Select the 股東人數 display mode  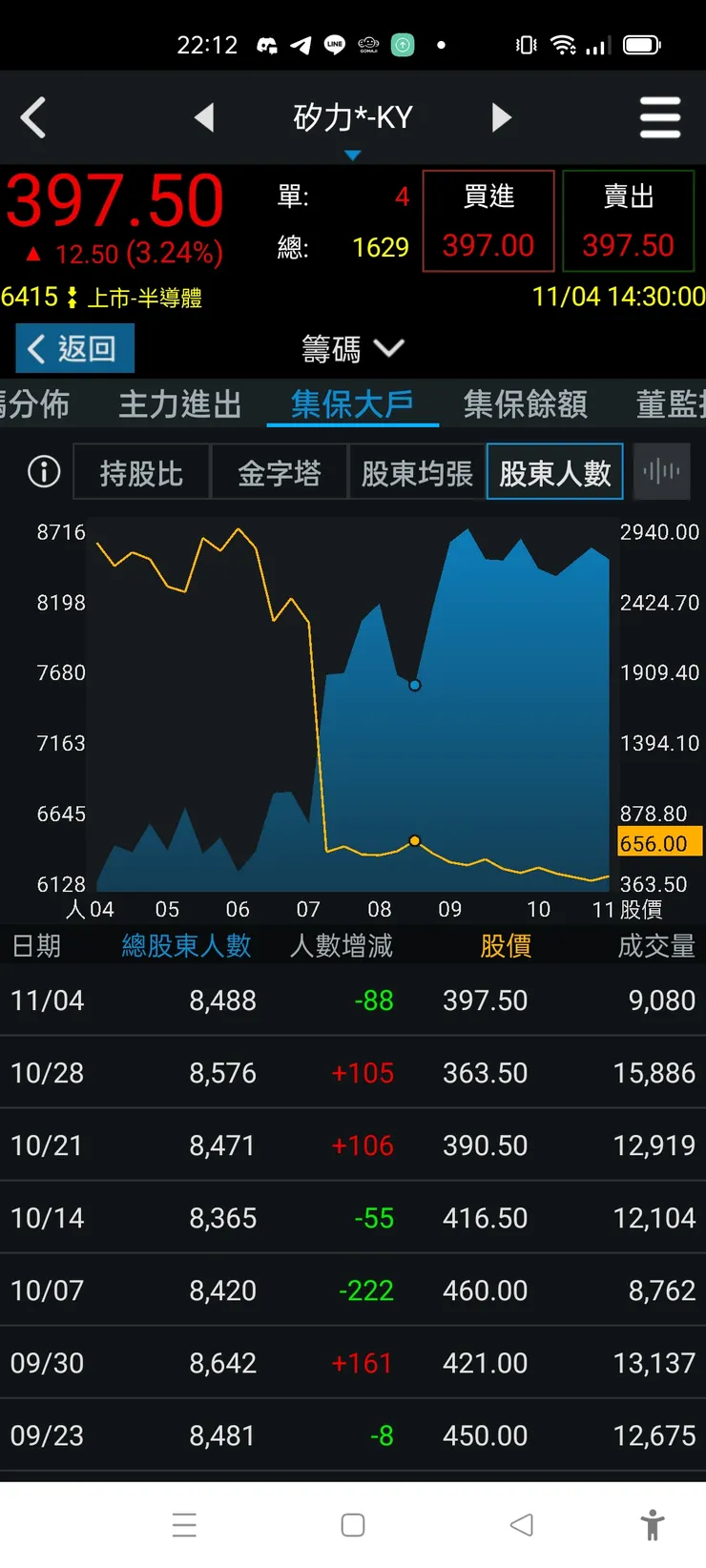click(554, 470)
